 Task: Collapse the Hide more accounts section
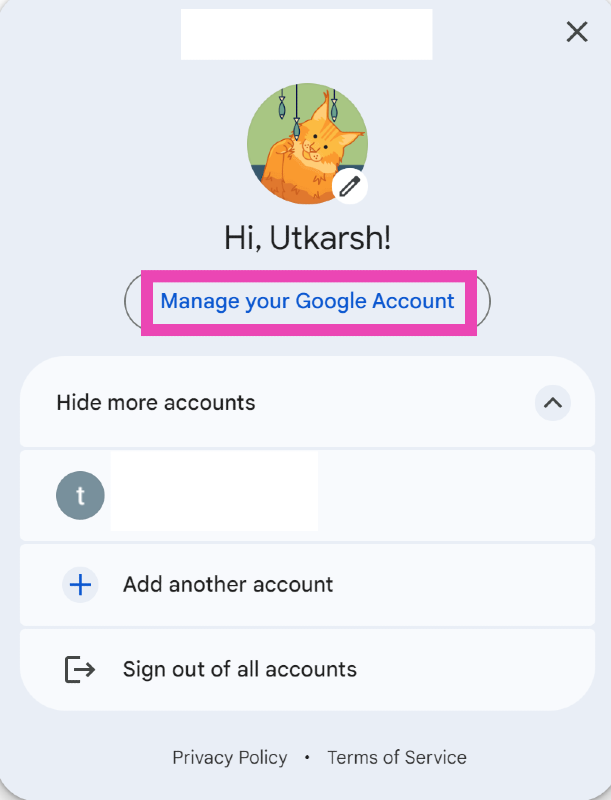click(553, 403)
